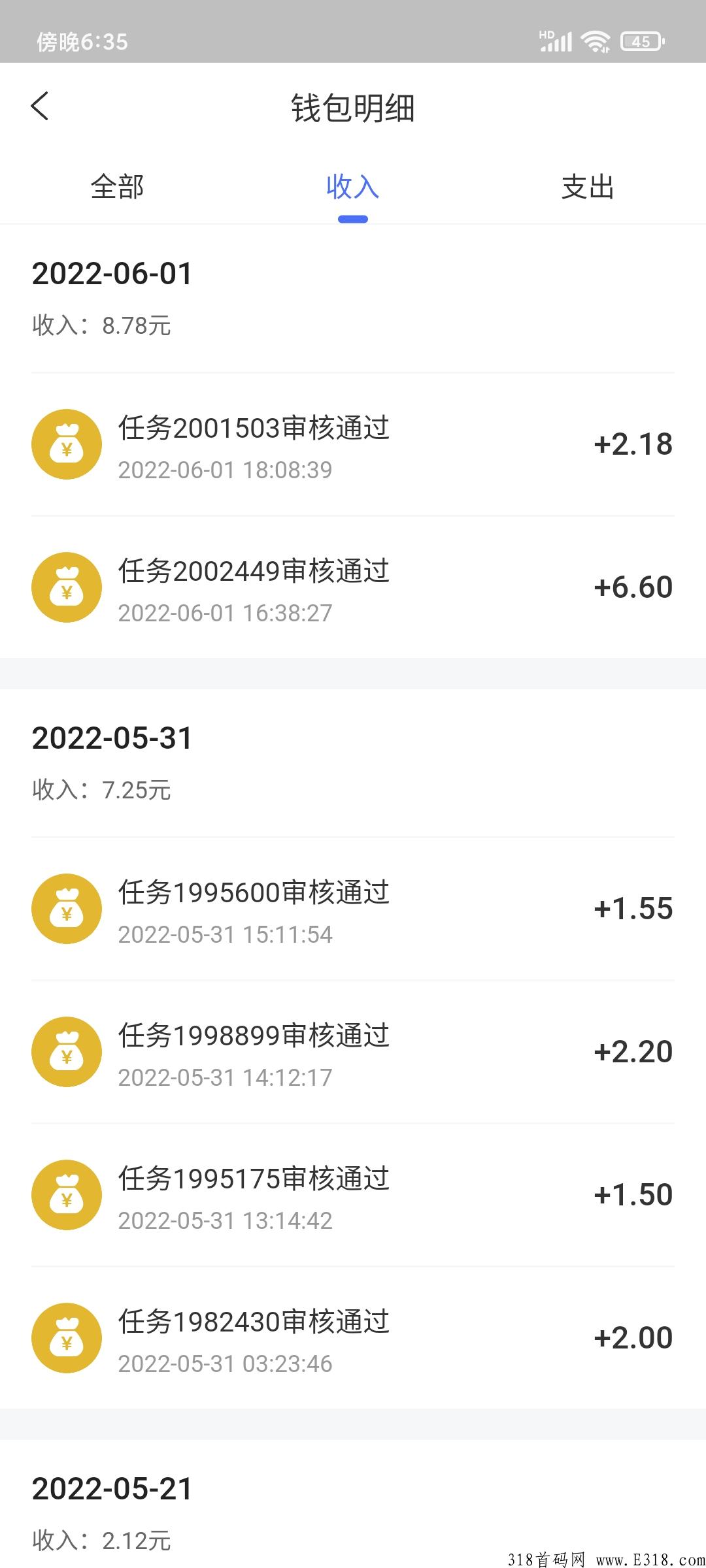Go back from the wallet details page
The width and height of the screenshot is (706, 1568).
(40, 106)
